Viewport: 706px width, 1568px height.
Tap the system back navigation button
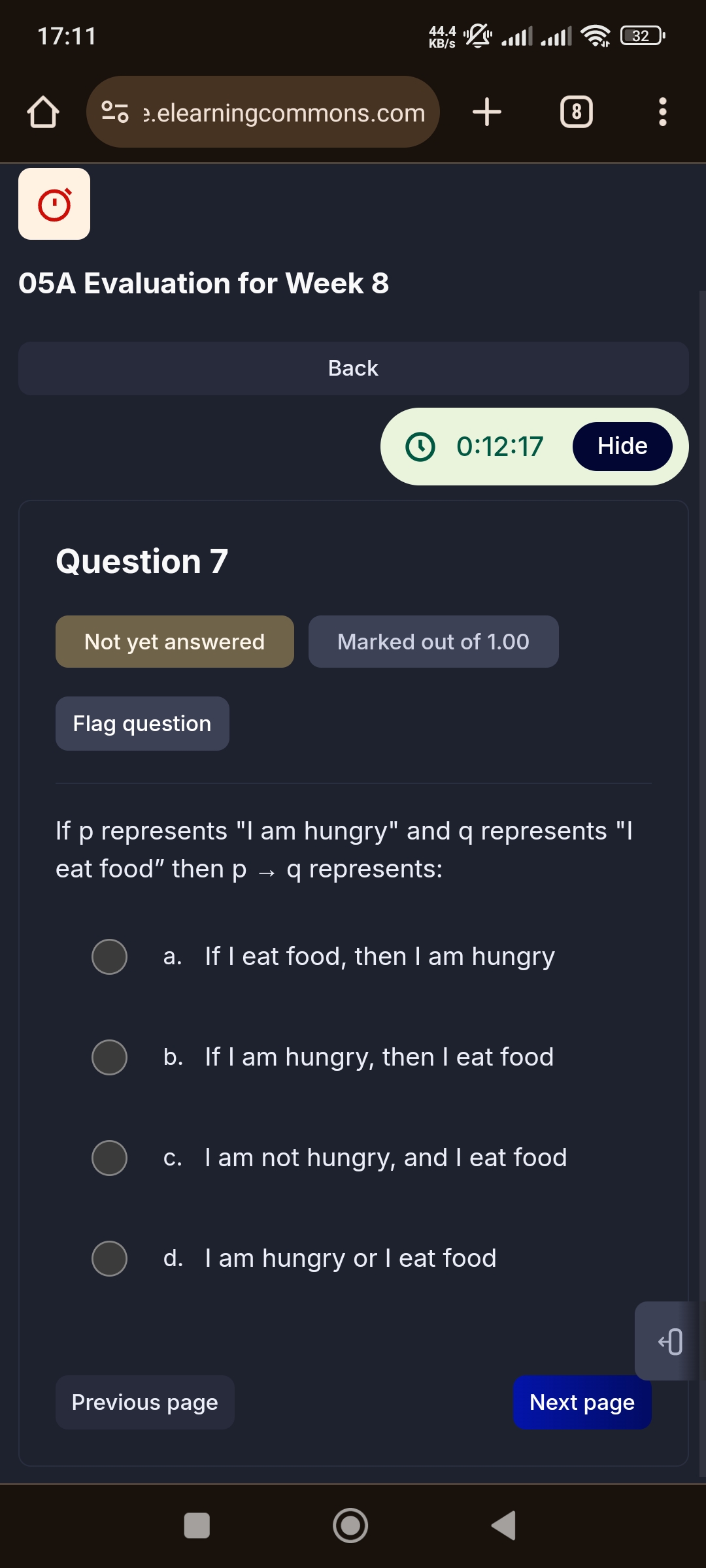pyautogui.click(x=504, y=1526)
